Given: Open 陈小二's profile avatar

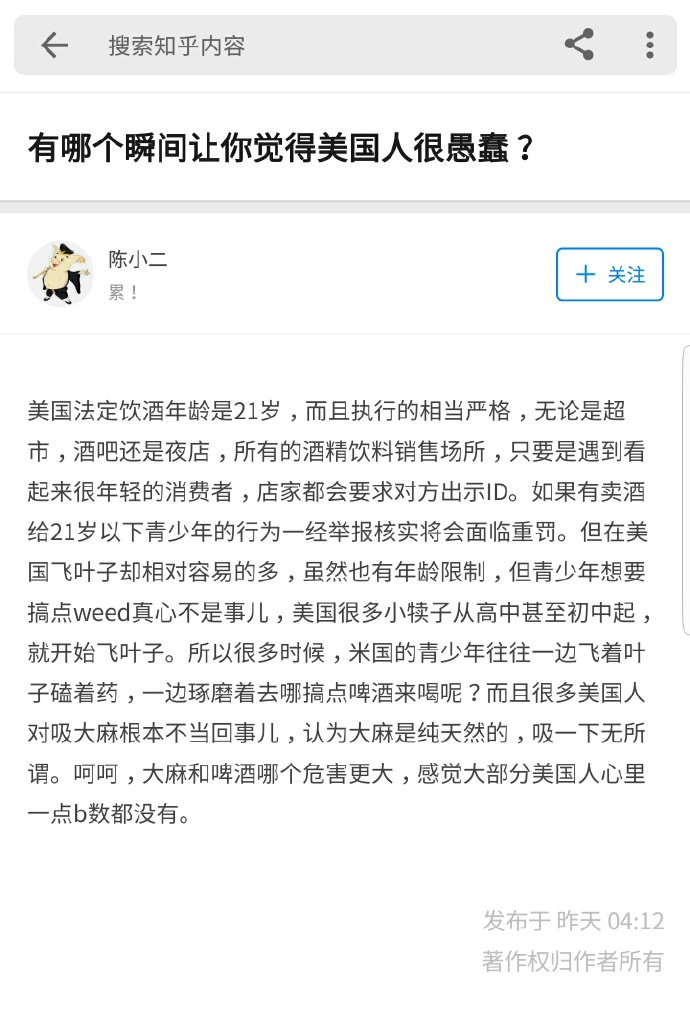Looking at the screenshot, I should [60, 274].
